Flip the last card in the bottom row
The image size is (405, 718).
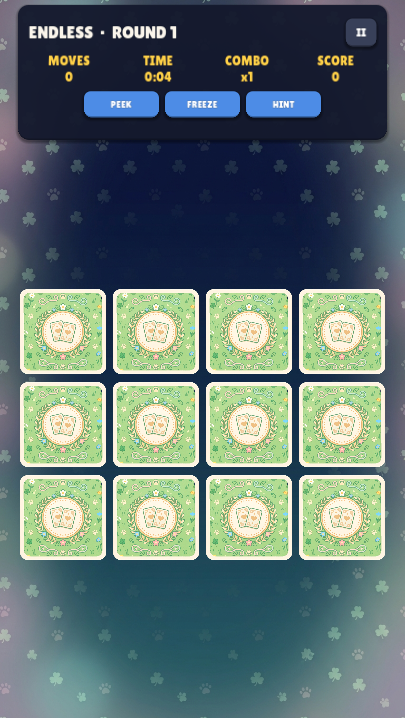pyautogui.click(x=342, y=517)
